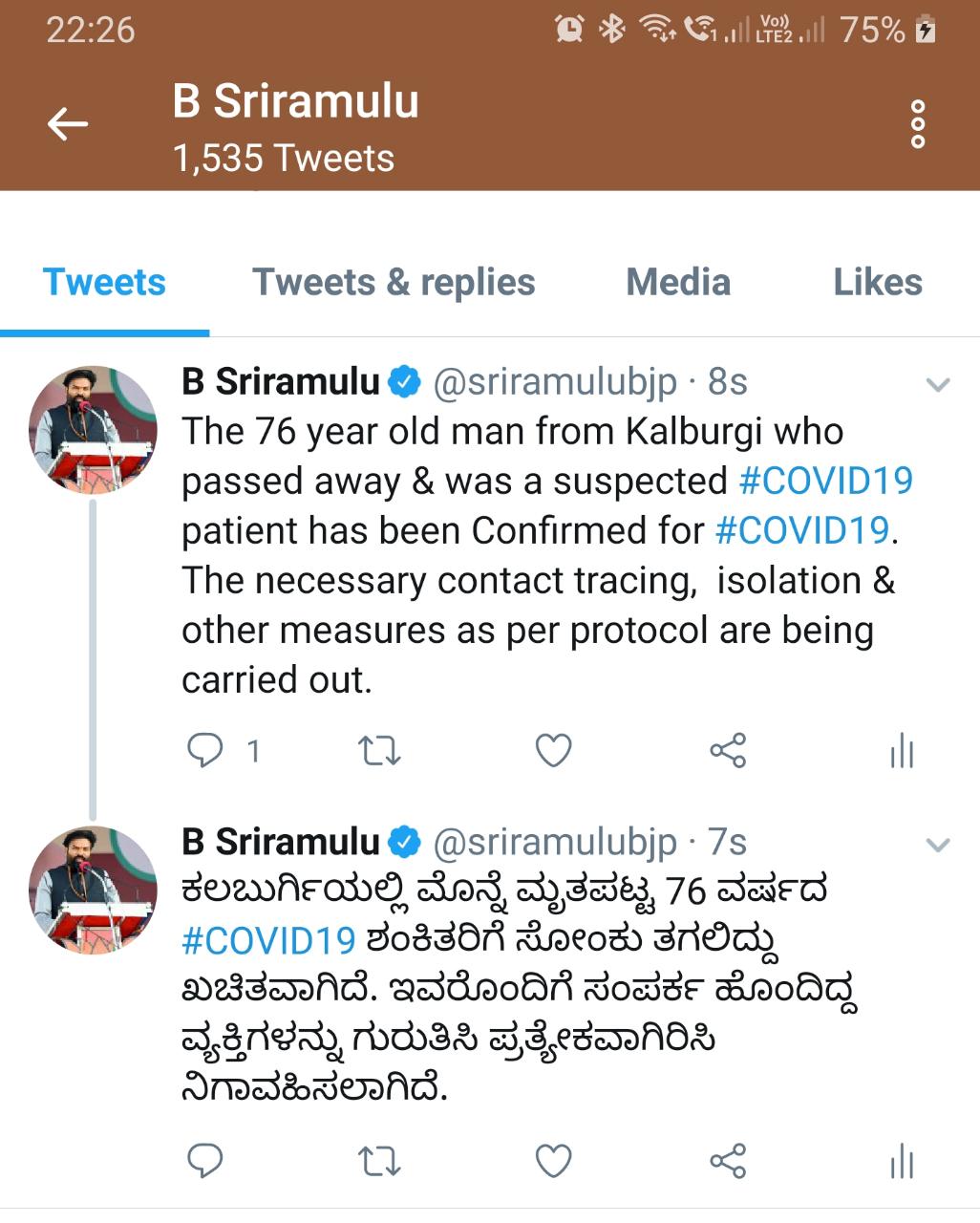The width and height of the screenshot is (980, 1223).
Task: Open #COVID19 hashtag after 'suspected'
Action: [x=826, y=481]
